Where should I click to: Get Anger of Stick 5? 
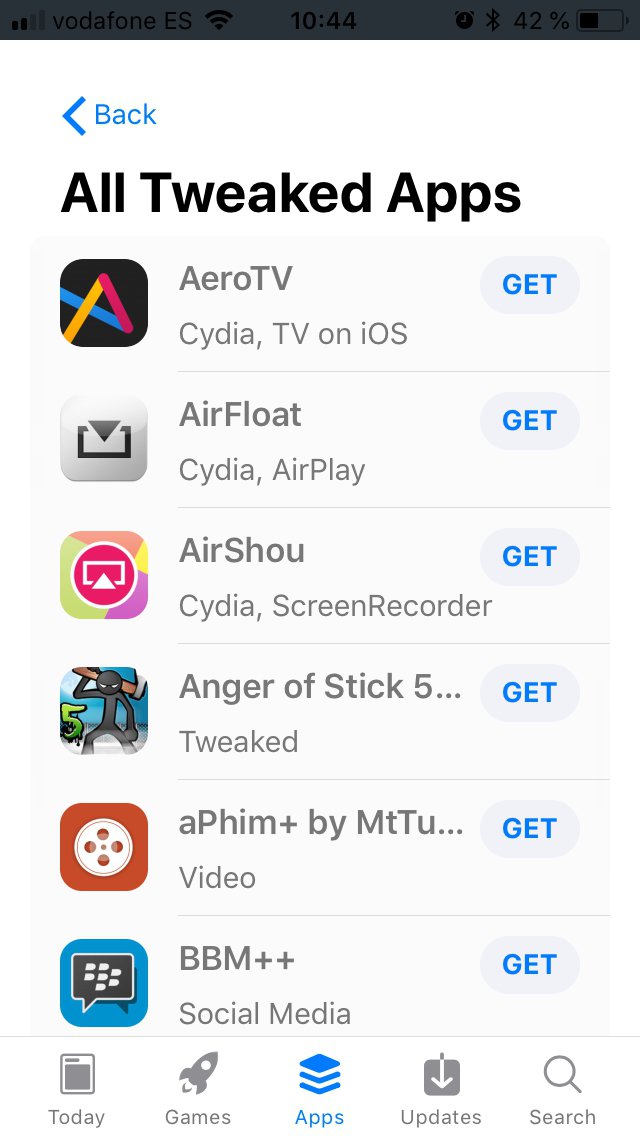(529, 693)
